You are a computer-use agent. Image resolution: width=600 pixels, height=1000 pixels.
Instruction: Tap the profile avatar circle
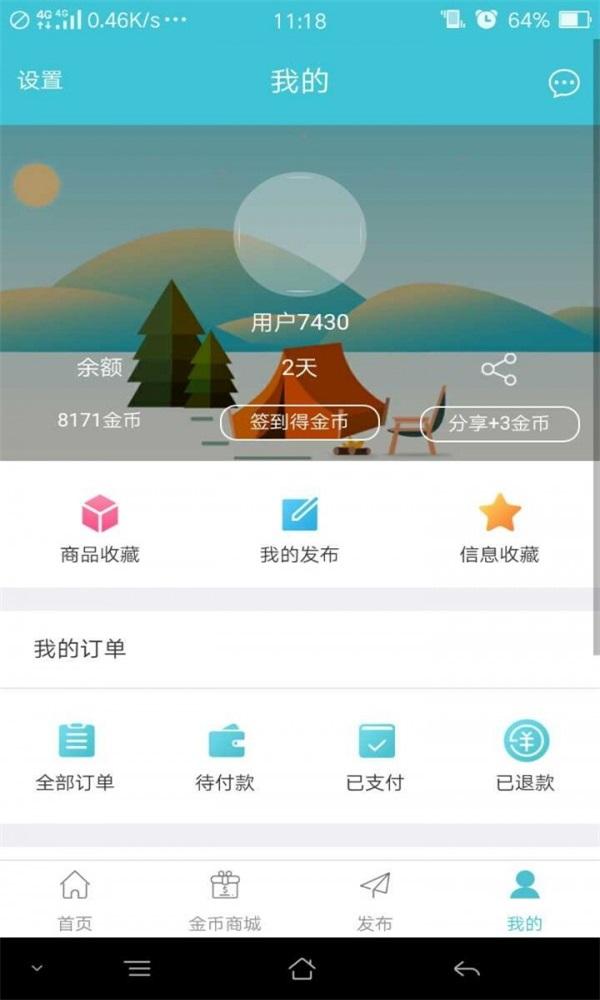coord(300,233)
